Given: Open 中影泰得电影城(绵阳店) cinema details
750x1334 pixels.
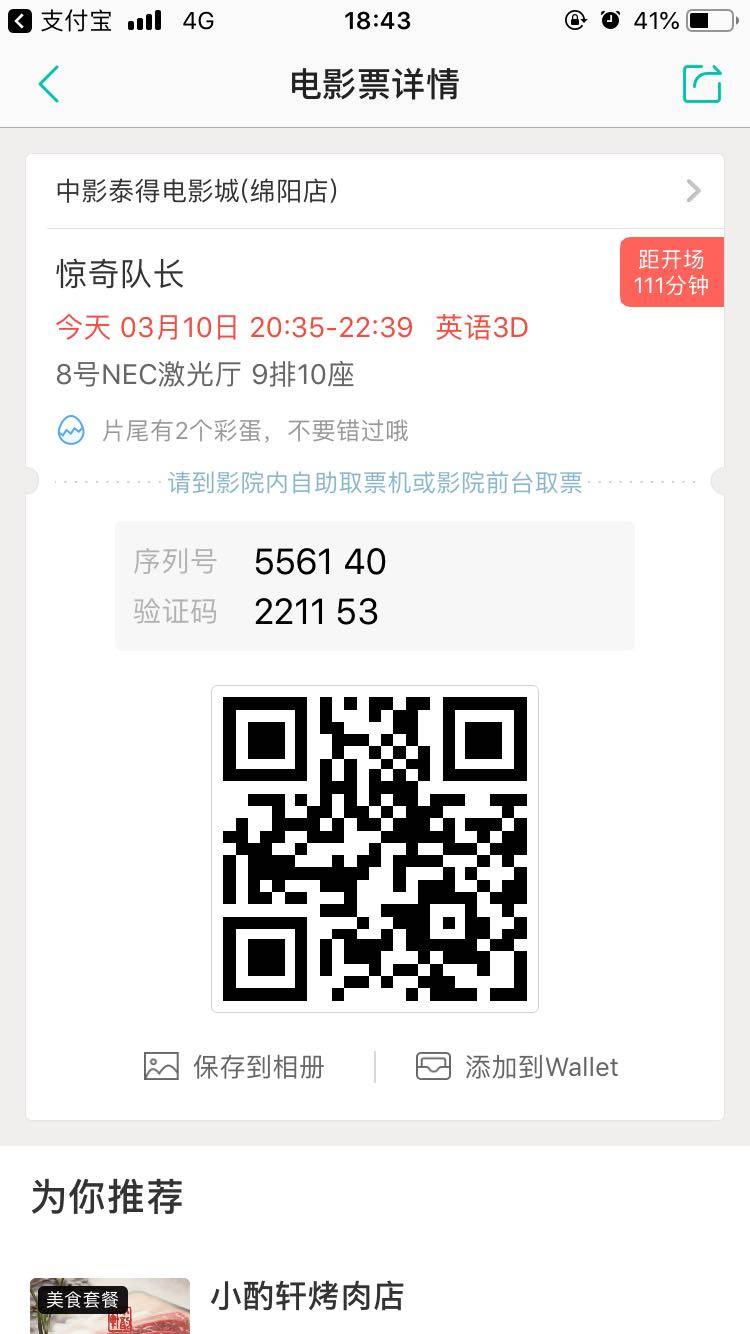Looking at the screenshot, I should (x=375, y=191).
